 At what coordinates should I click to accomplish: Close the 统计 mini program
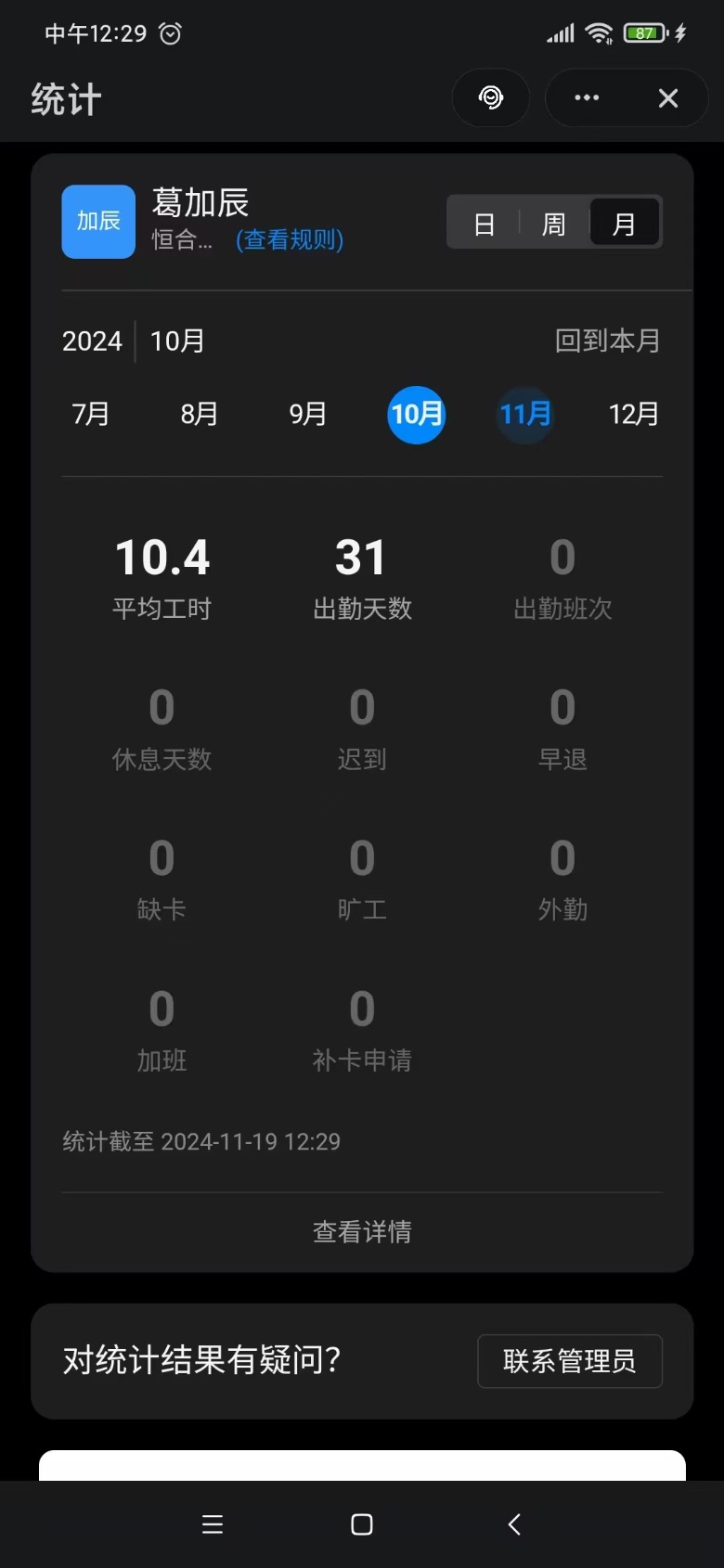tap(668, 97)
